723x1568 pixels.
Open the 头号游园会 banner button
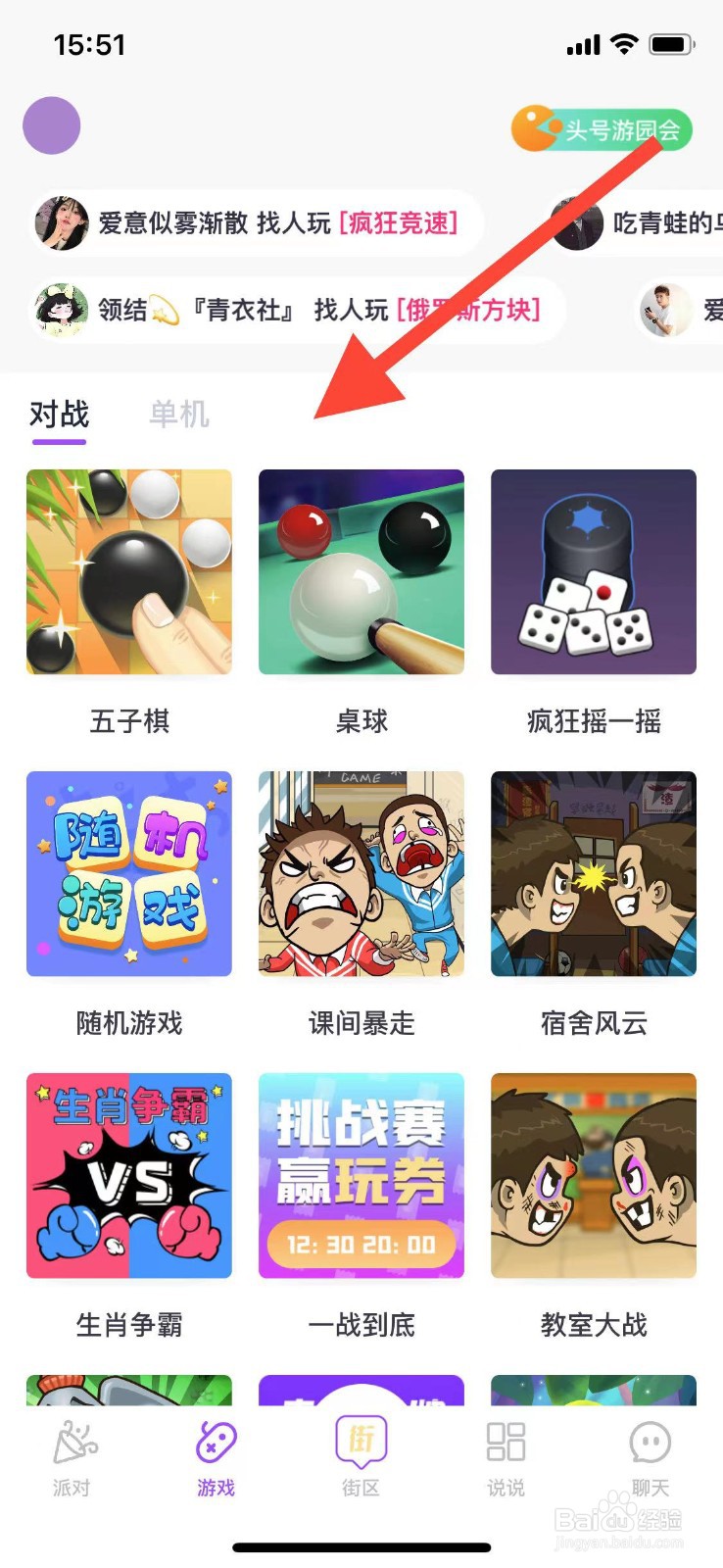(x=602, y=129)
